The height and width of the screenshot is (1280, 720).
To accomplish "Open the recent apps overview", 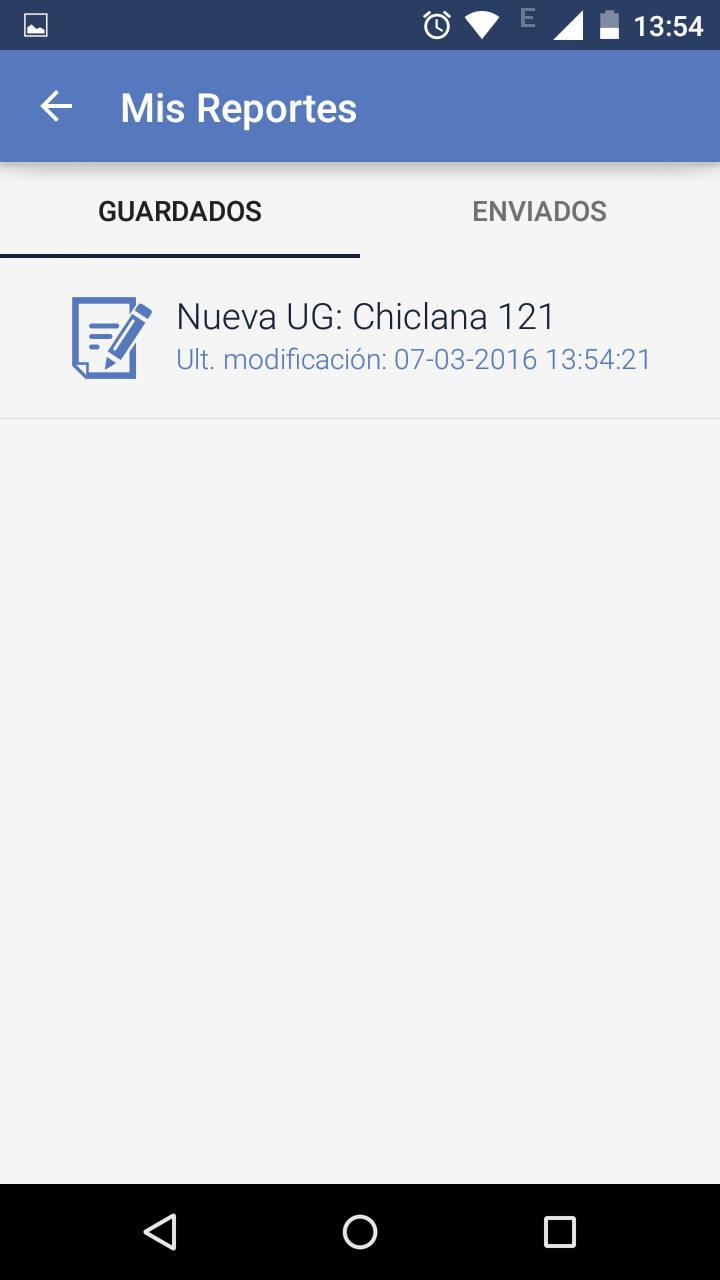I will point(559,1232).
